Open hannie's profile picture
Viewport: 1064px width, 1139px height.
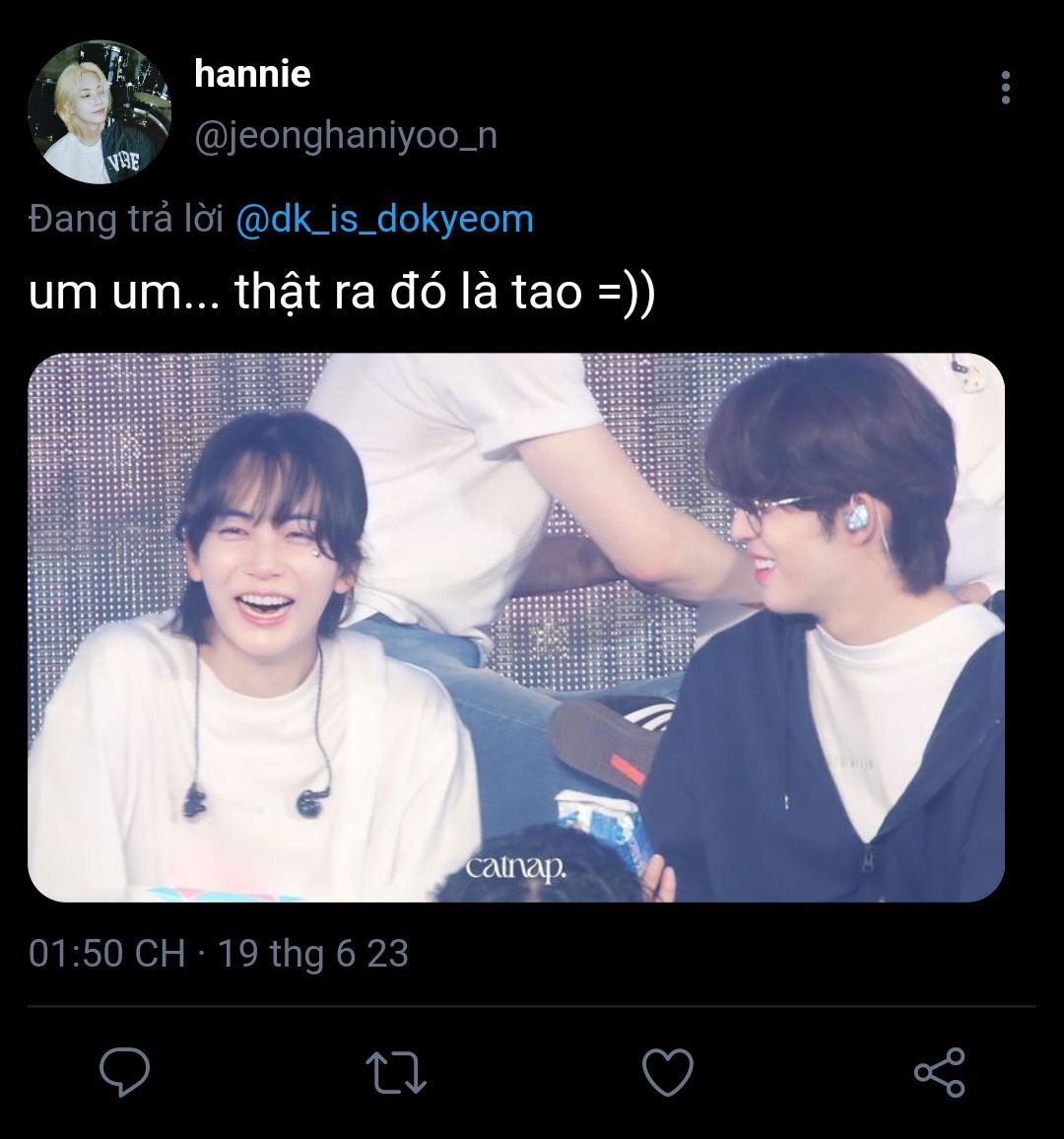pyautogui.click(x=100, y=112)
